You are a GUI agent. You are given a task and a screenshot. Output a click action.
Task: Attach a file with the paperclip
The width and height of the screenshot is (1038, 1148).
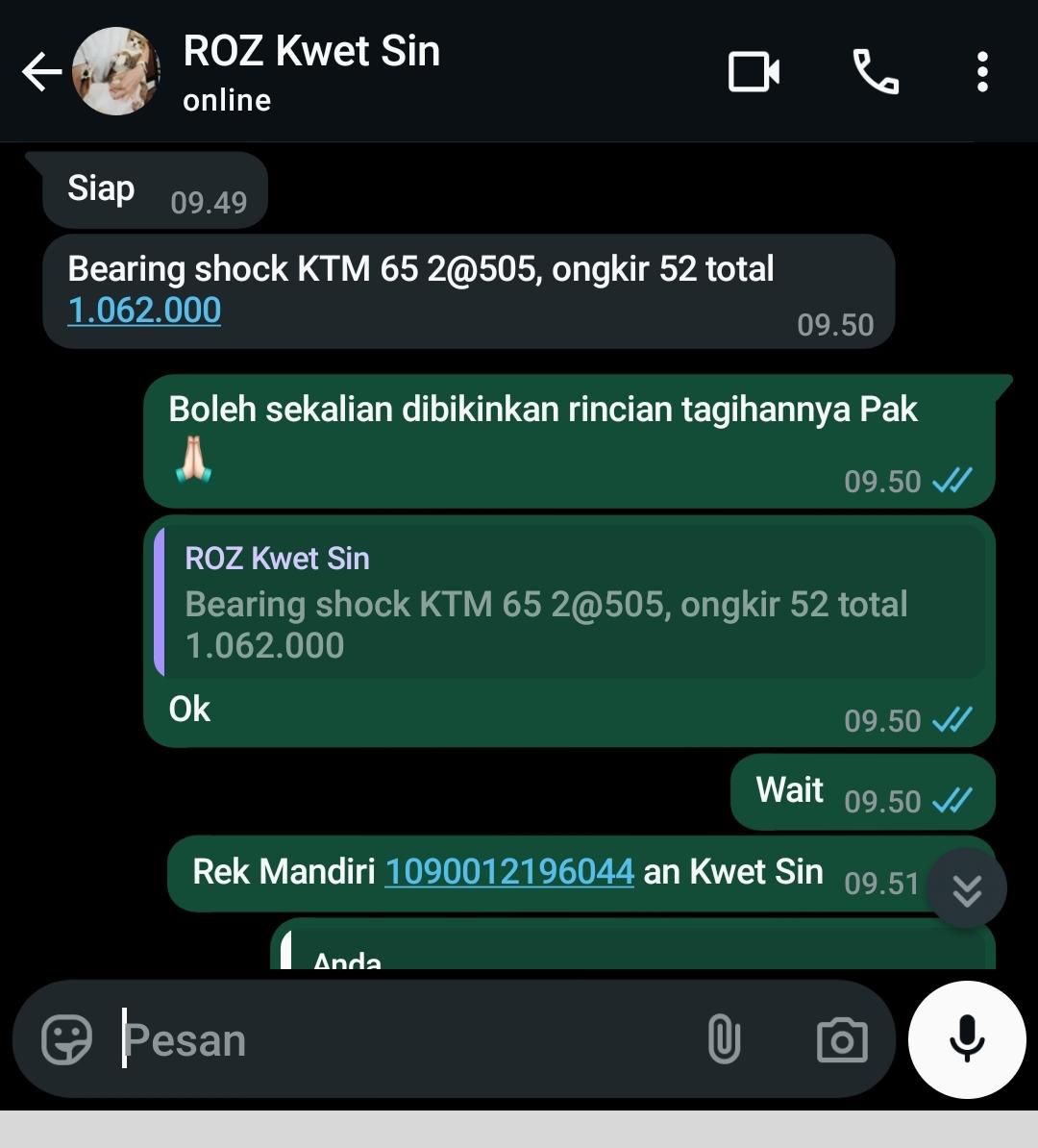(x=723, y=1039)
